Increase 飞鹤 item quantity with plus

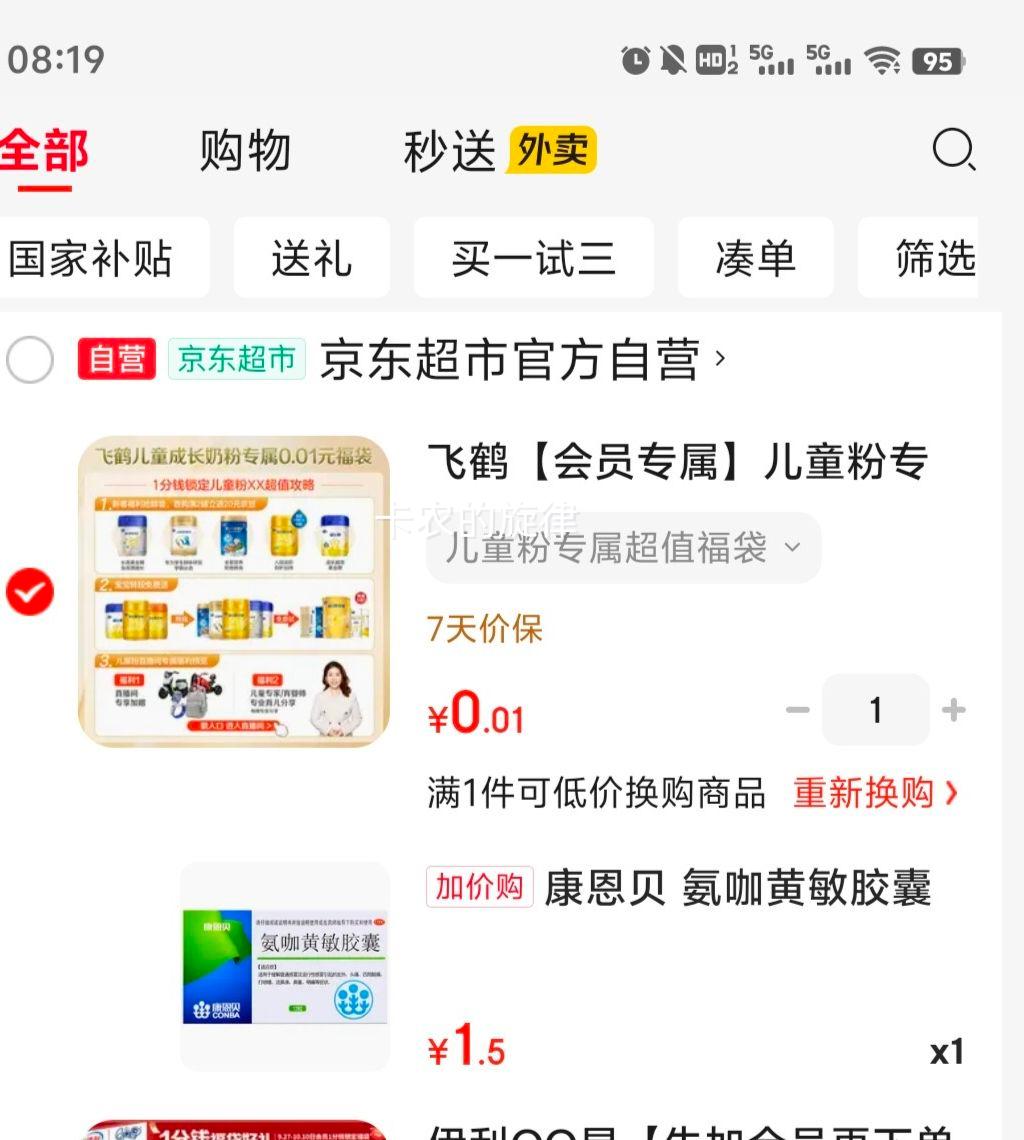(953, 710)
